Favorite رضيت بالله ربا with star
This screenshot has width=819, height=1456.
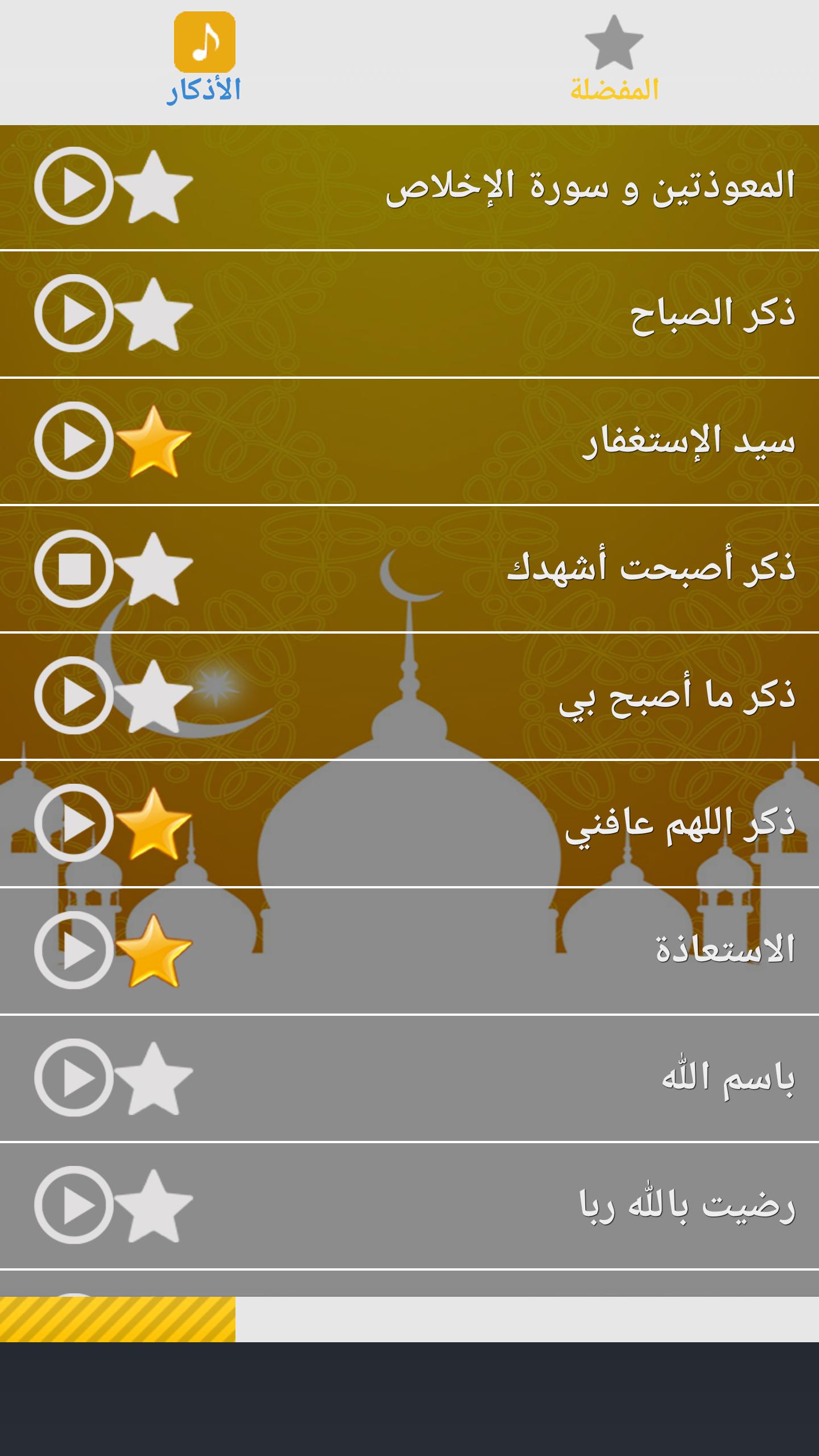coord(154,1205)
